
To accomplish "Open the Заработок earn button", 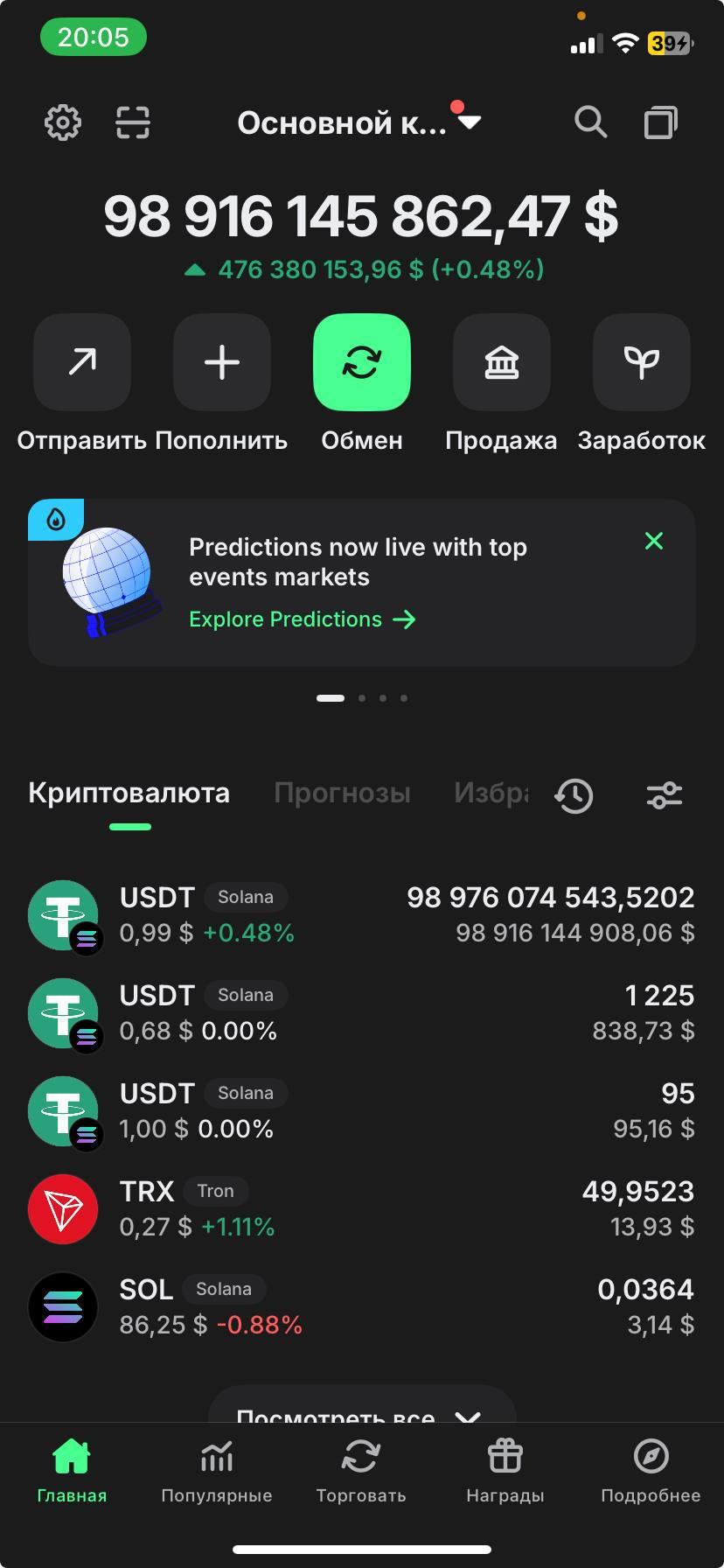I will point(642,362).
